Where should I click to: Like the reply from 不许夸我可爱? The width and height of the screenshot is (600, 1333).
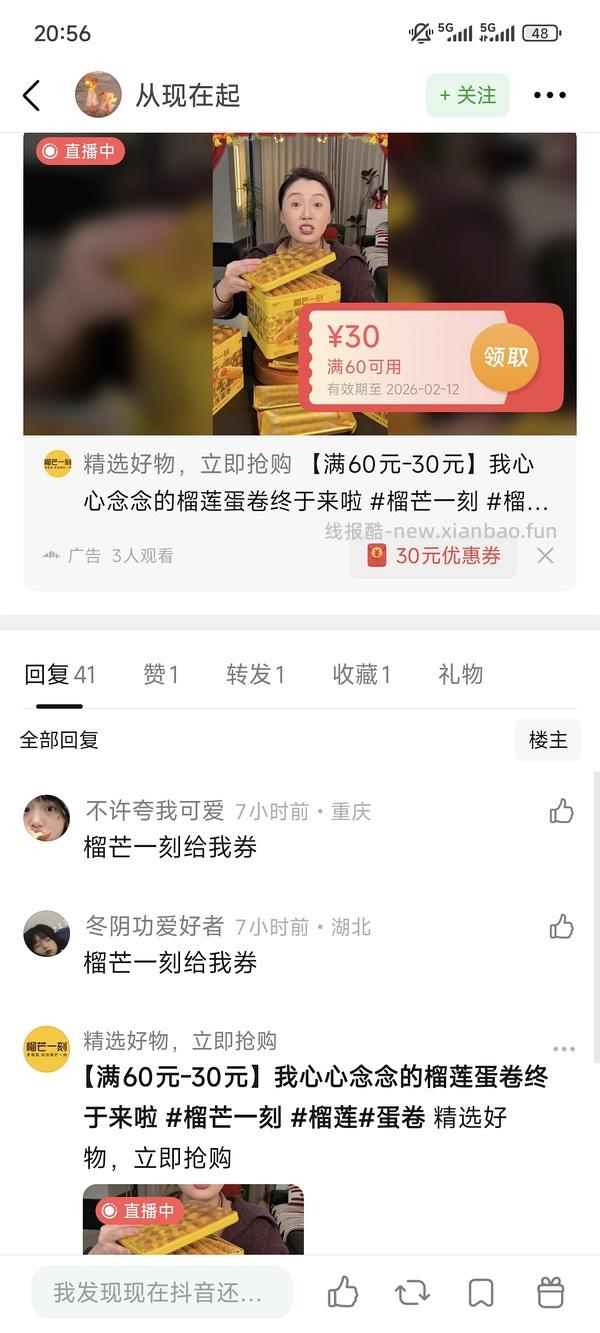[x=562, y=811]
